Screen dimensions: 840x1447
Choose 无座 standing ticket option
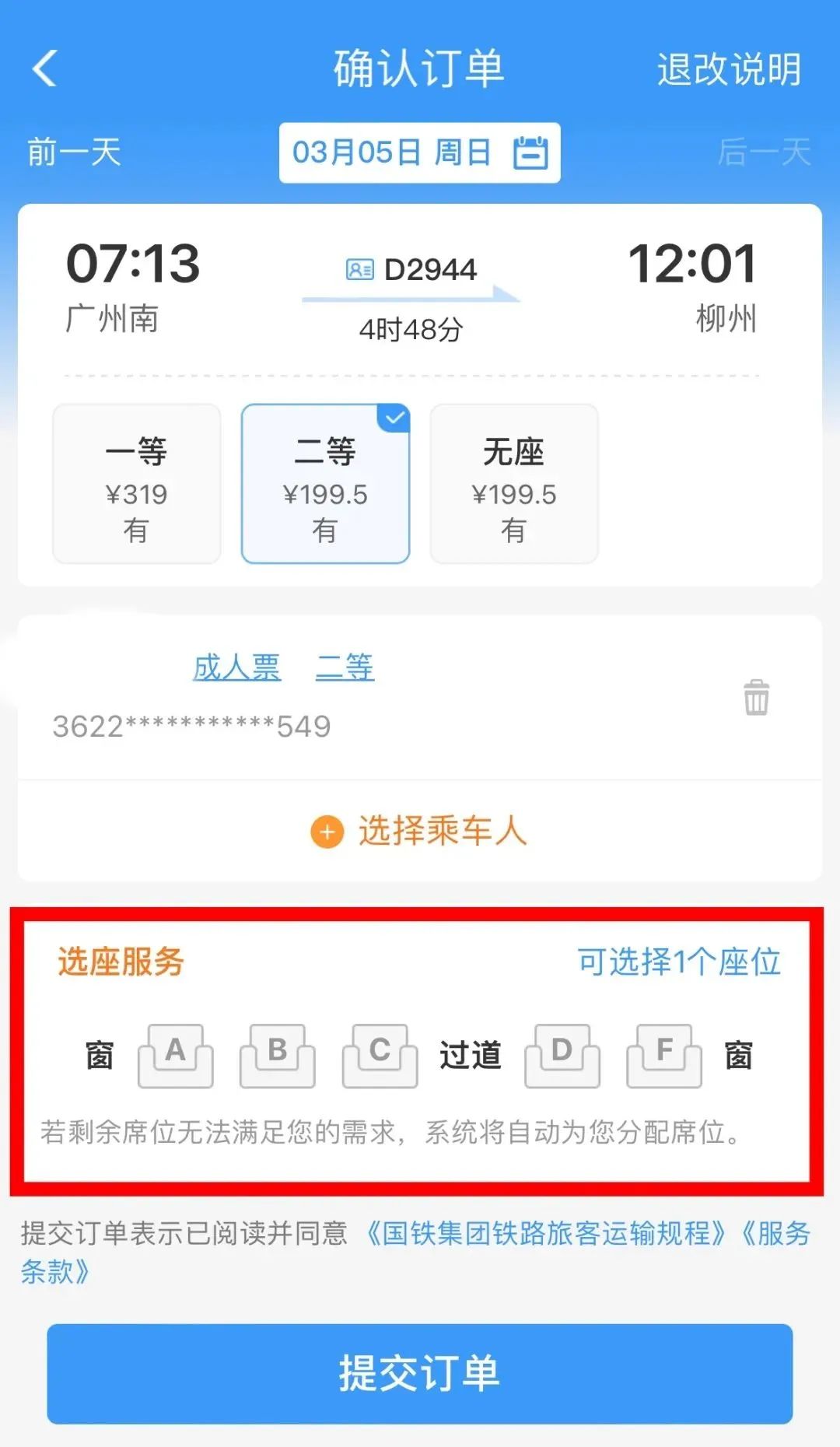(x=513, y=484)
